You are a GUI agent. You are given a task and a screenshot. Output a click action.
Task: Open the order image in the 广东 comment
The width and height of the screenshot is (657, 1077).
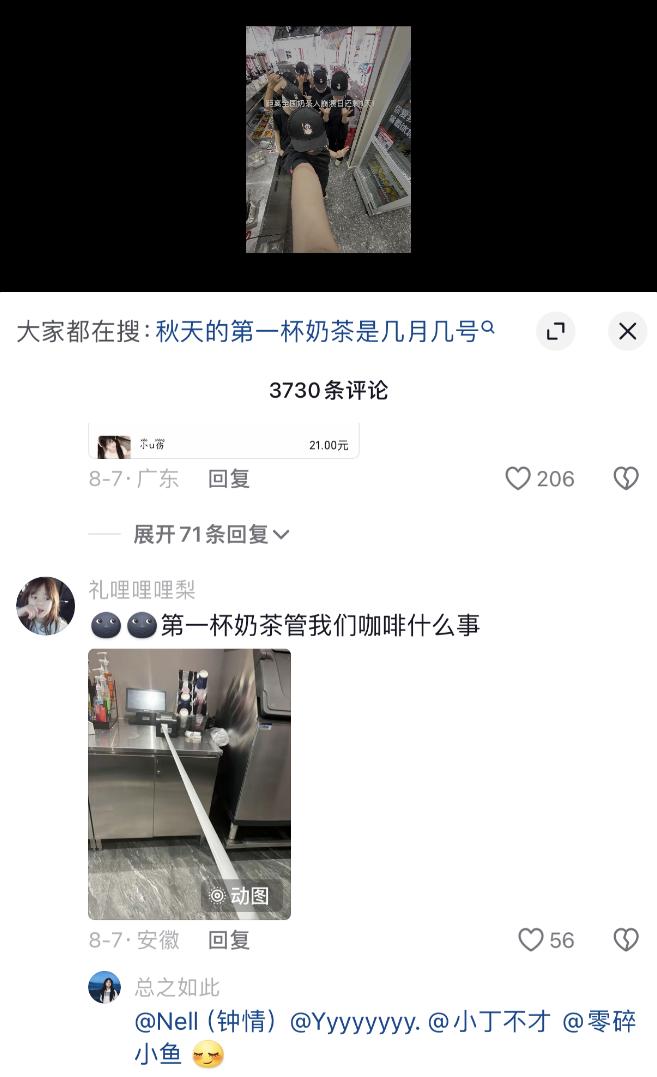click(x=223, y=442)
